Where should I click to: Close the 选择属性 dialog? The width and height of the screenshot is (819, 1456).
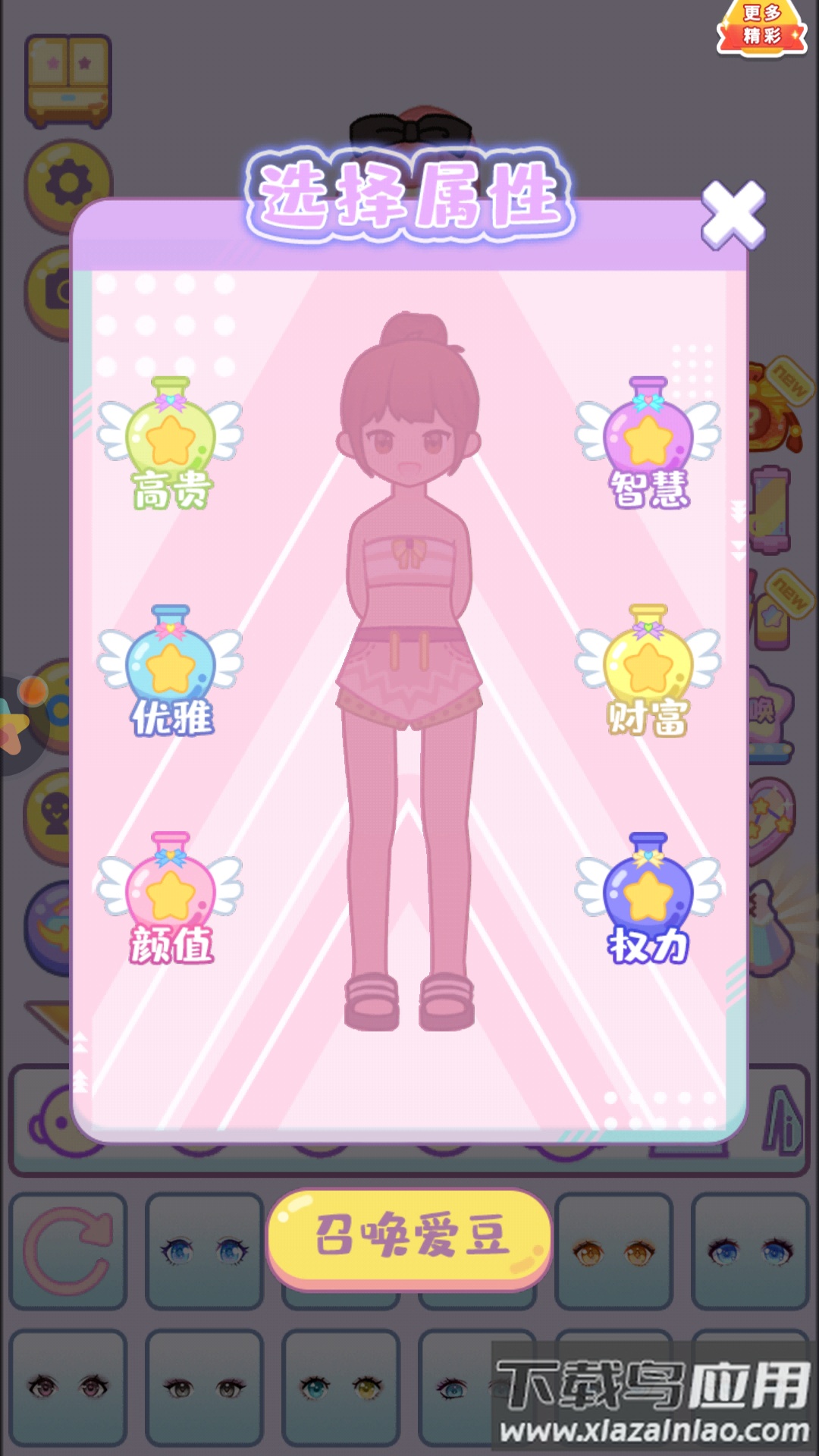tap(733, 215)
